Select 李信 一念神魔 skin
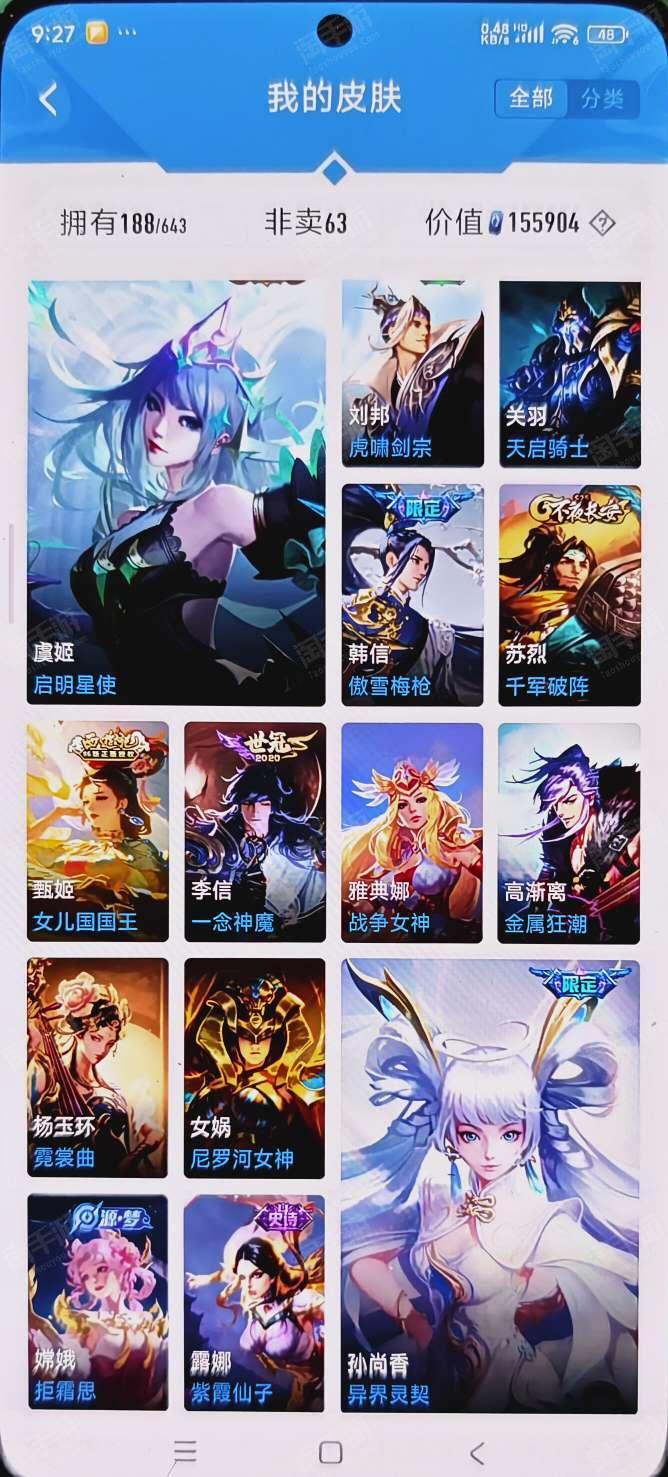Screen dimensions: 668x1477 click(x=254, y=832)
